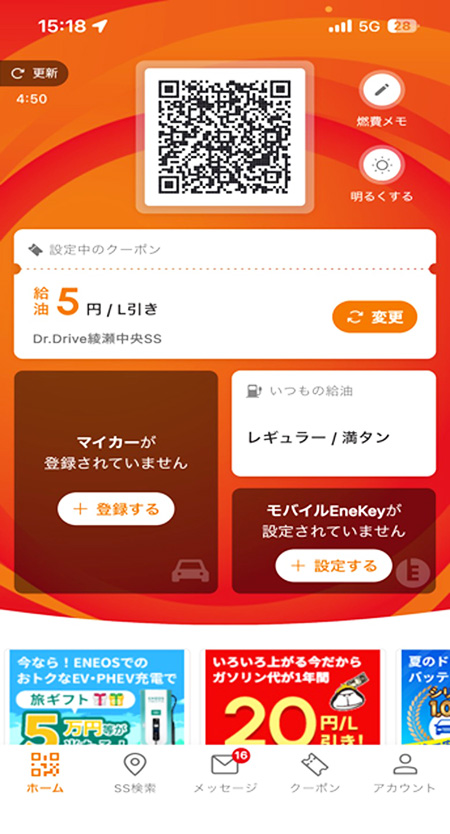Screen dimensions: 450x834
Task: Switch to the SS検索 tab
Action: 135,773
